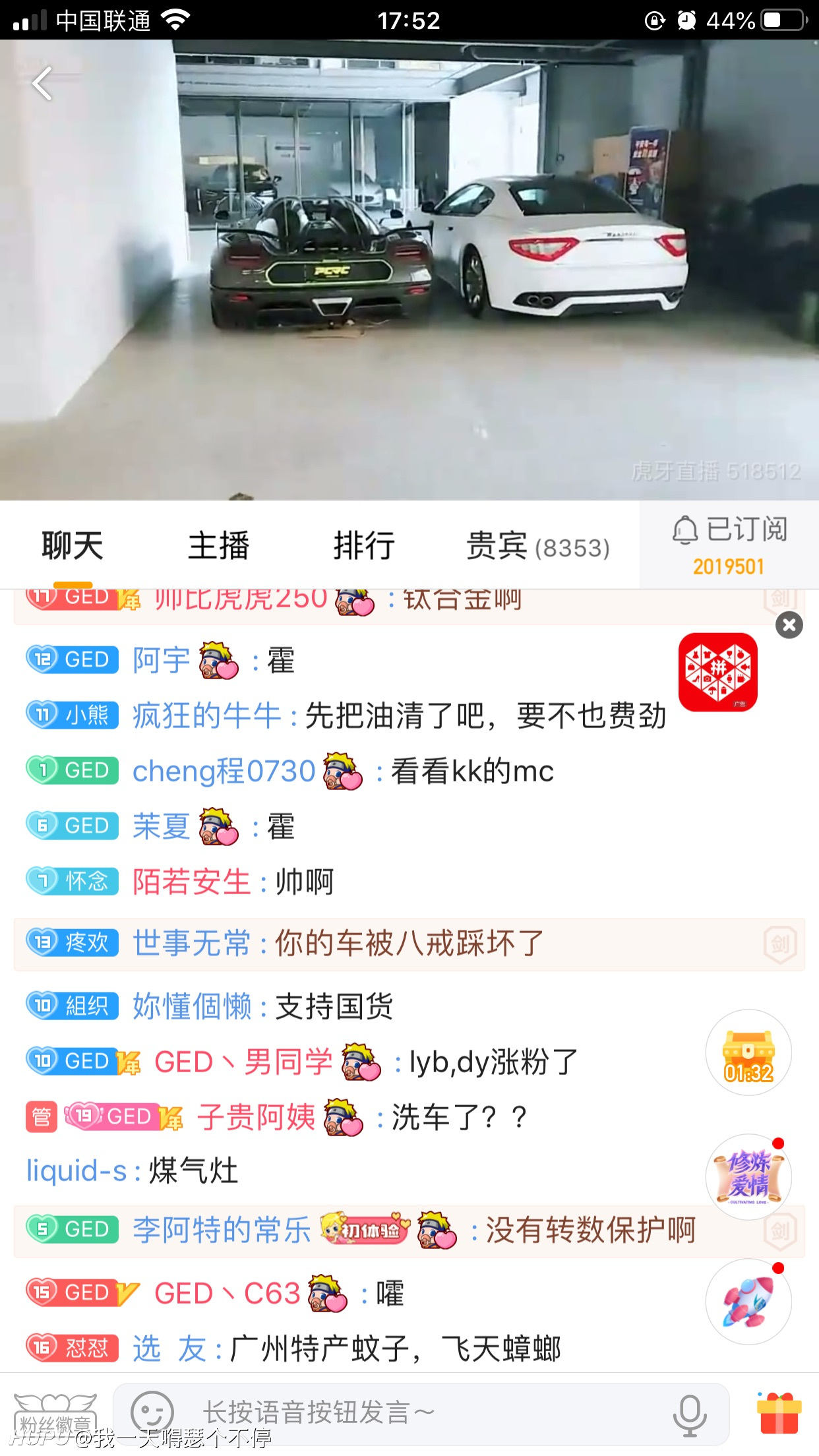The width and height of the screenshot is (819, 1456).
Task: Switch to the 贵宾 tab
Action: point(538,547)
